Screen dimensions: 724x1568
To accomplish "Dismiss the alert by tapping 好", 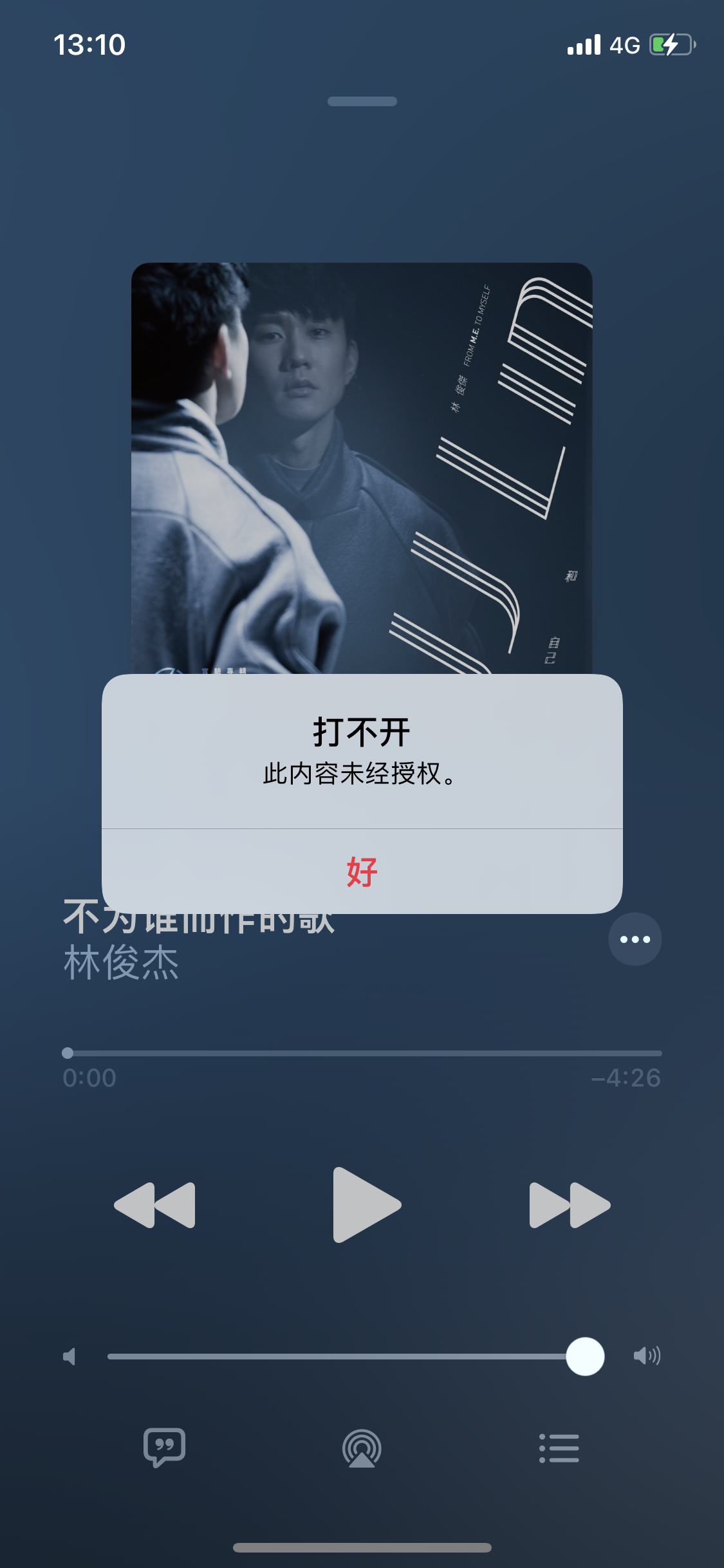I will [x=362, y=872].
